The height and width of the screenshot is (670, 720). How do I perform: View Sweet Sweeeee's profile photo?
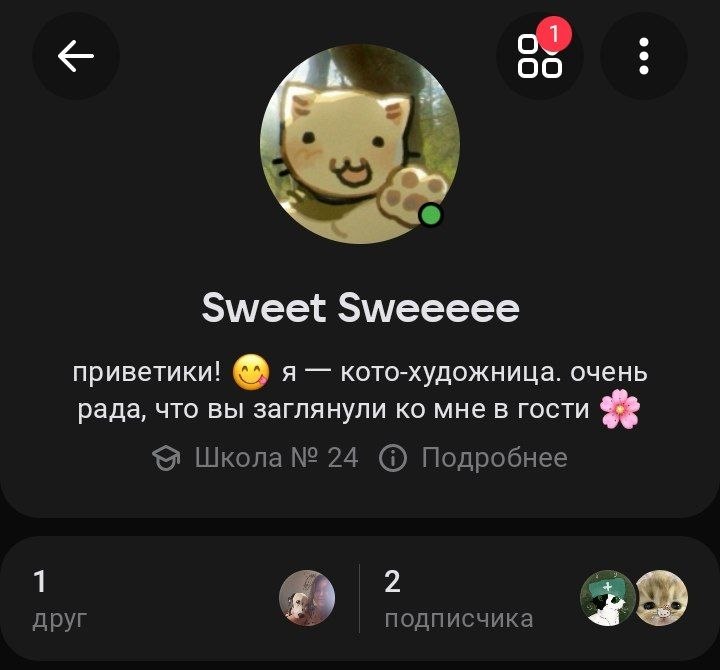pos(360,144)
